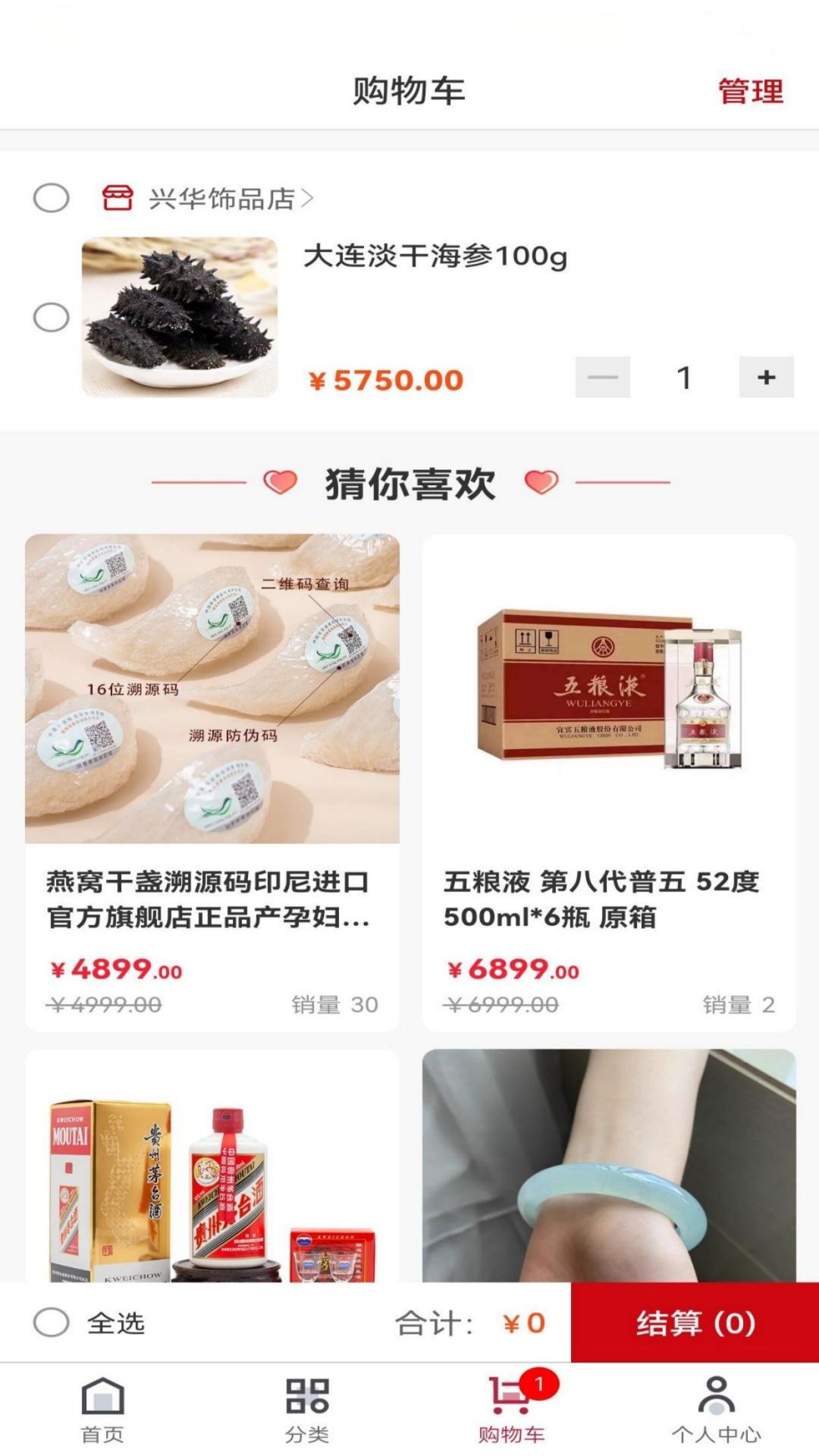Tap the right heart beside 猜你喜欢
819x1456 pixels.
click(543, 481)
